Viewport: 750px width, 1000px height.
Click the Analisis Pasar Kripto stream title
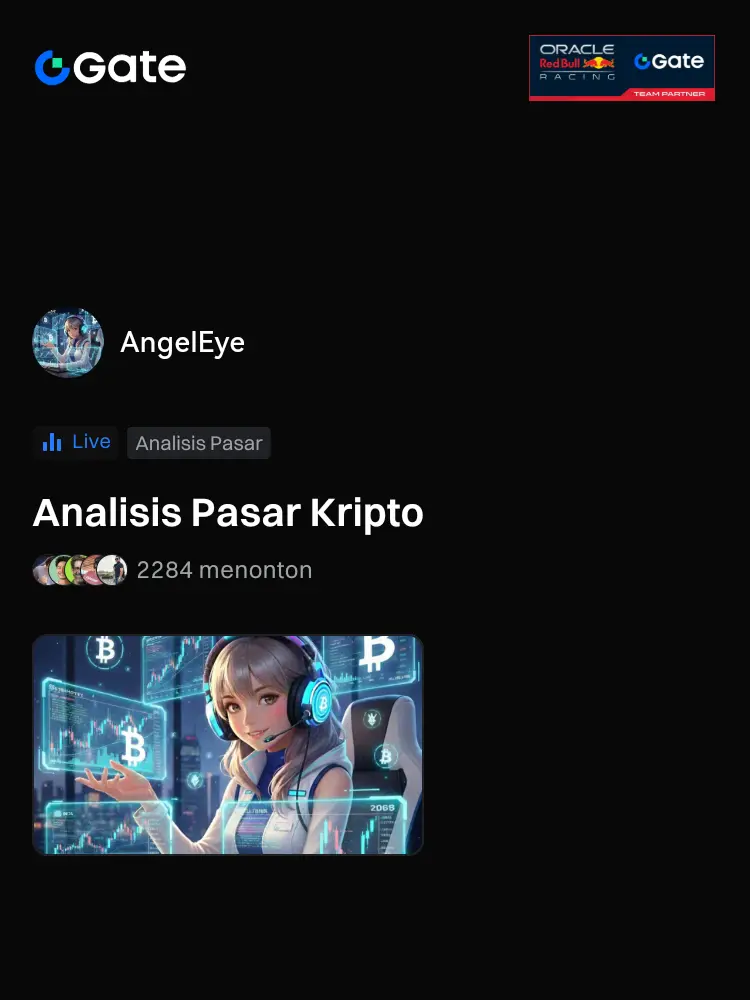coord(228,513)
